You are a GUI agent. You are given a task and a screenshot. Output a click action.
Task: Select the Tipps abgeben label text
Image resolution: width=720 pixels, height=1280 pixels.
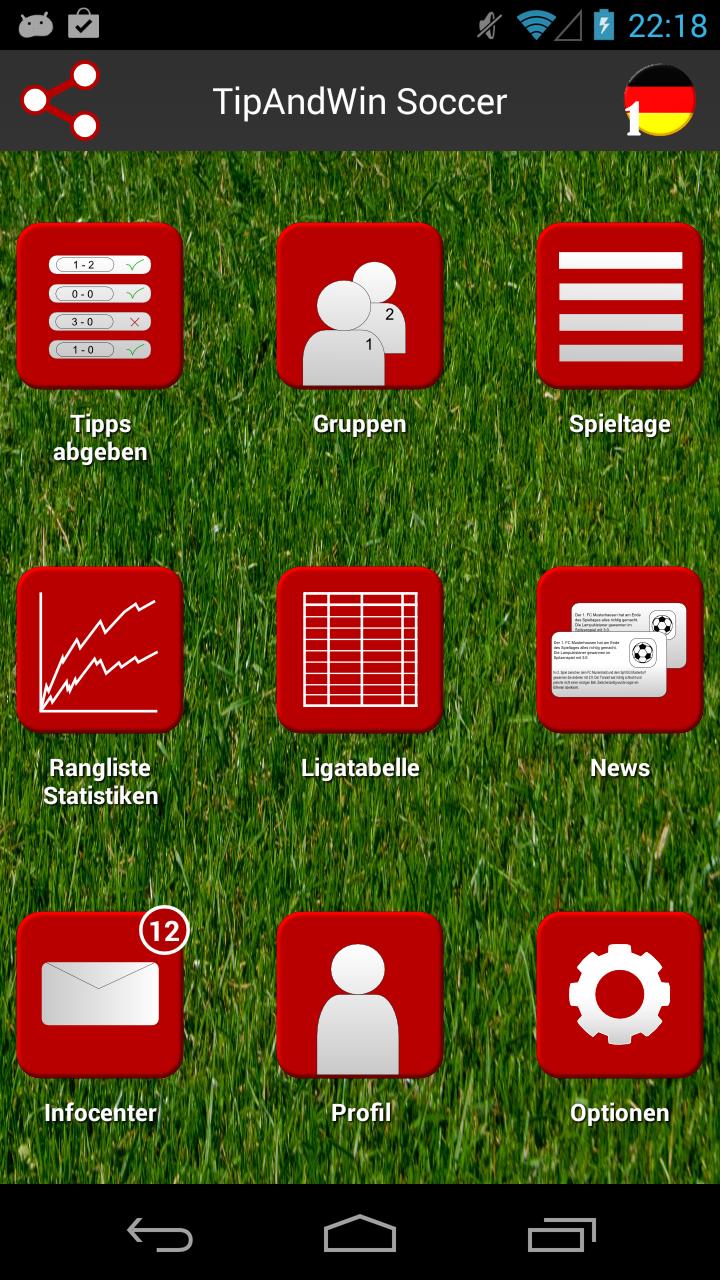pyautogui.click(x=99, y=438)
